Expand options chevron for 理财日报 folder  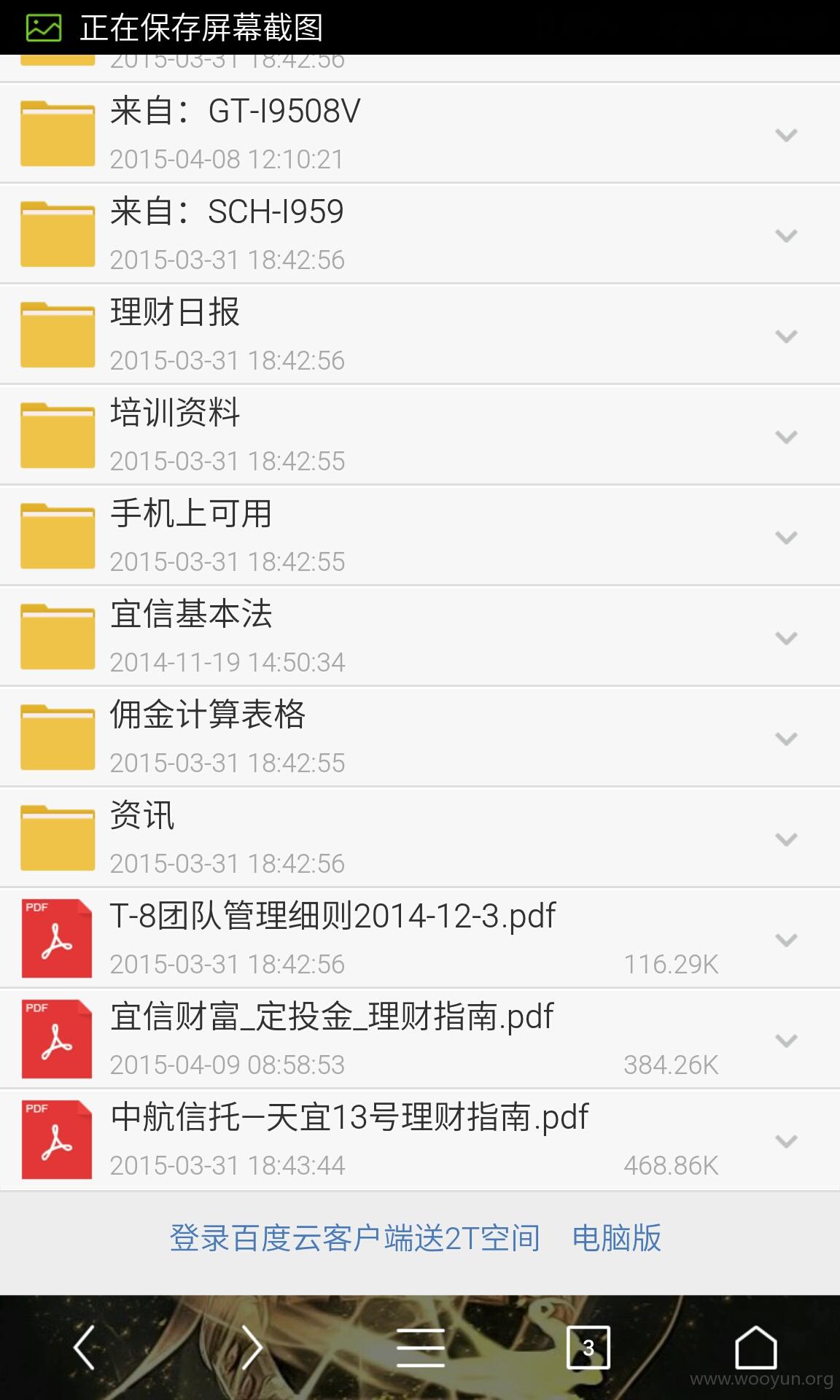[x=786, y=336]
